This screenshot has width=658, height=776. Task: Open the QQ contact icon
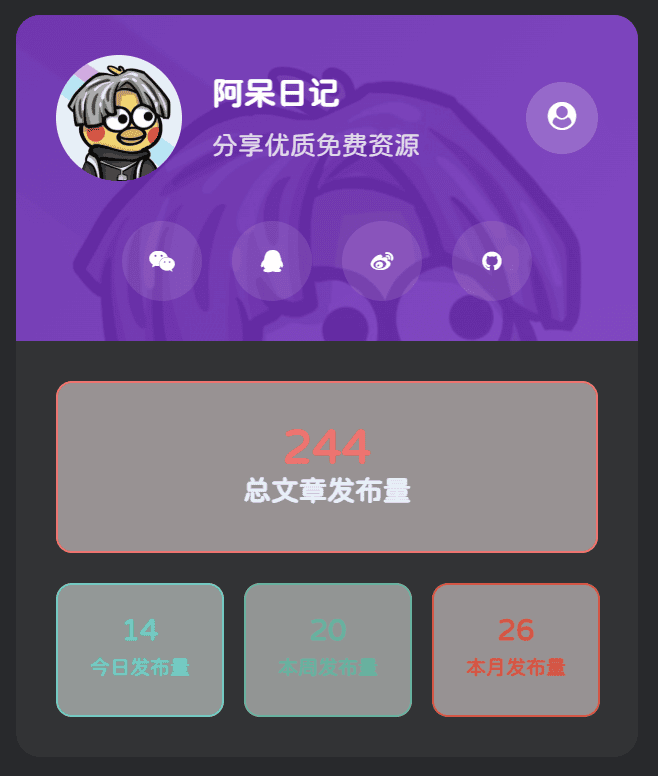(272, 261)
